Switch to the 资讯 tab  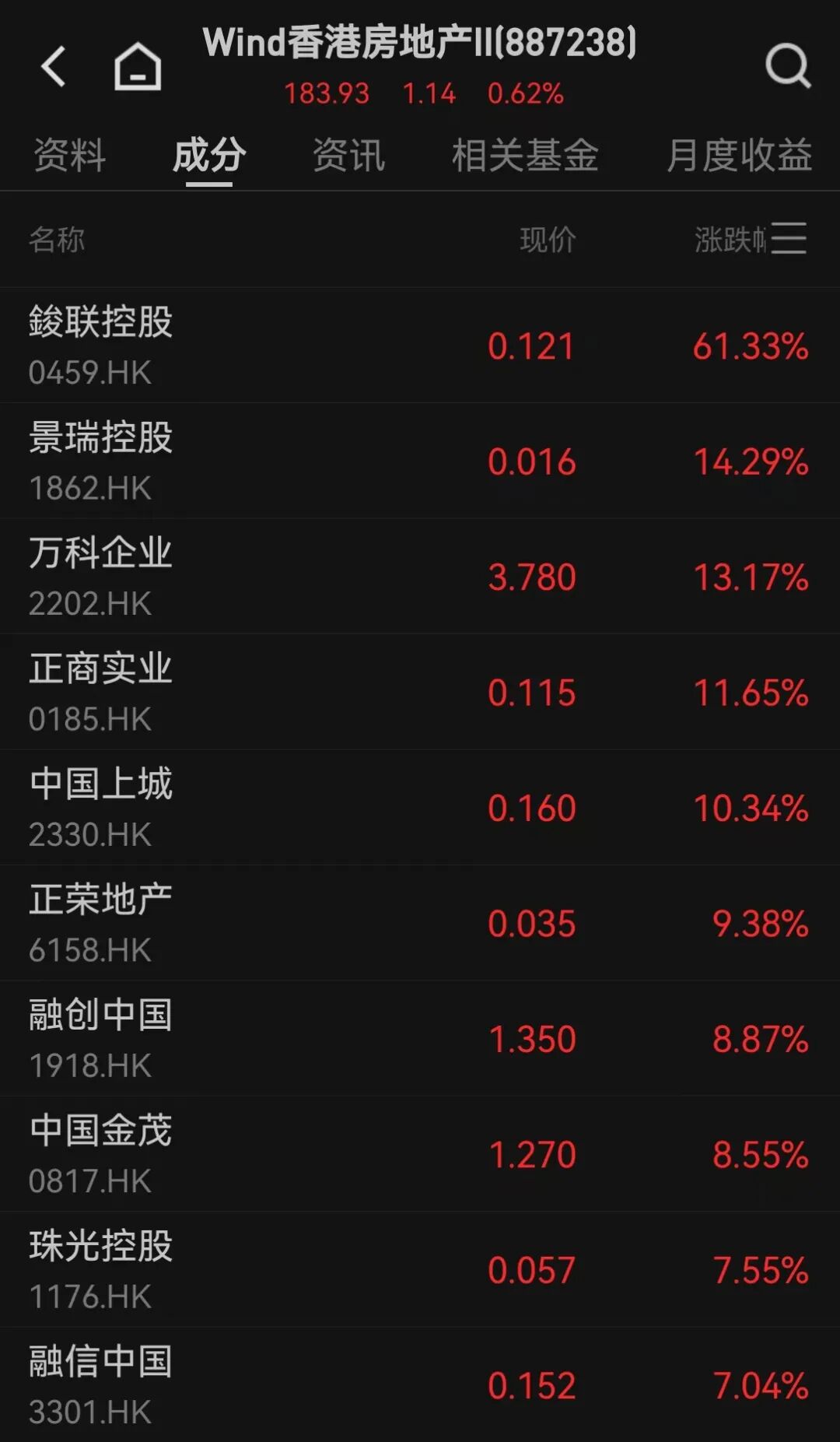click(x=348, y=155)
